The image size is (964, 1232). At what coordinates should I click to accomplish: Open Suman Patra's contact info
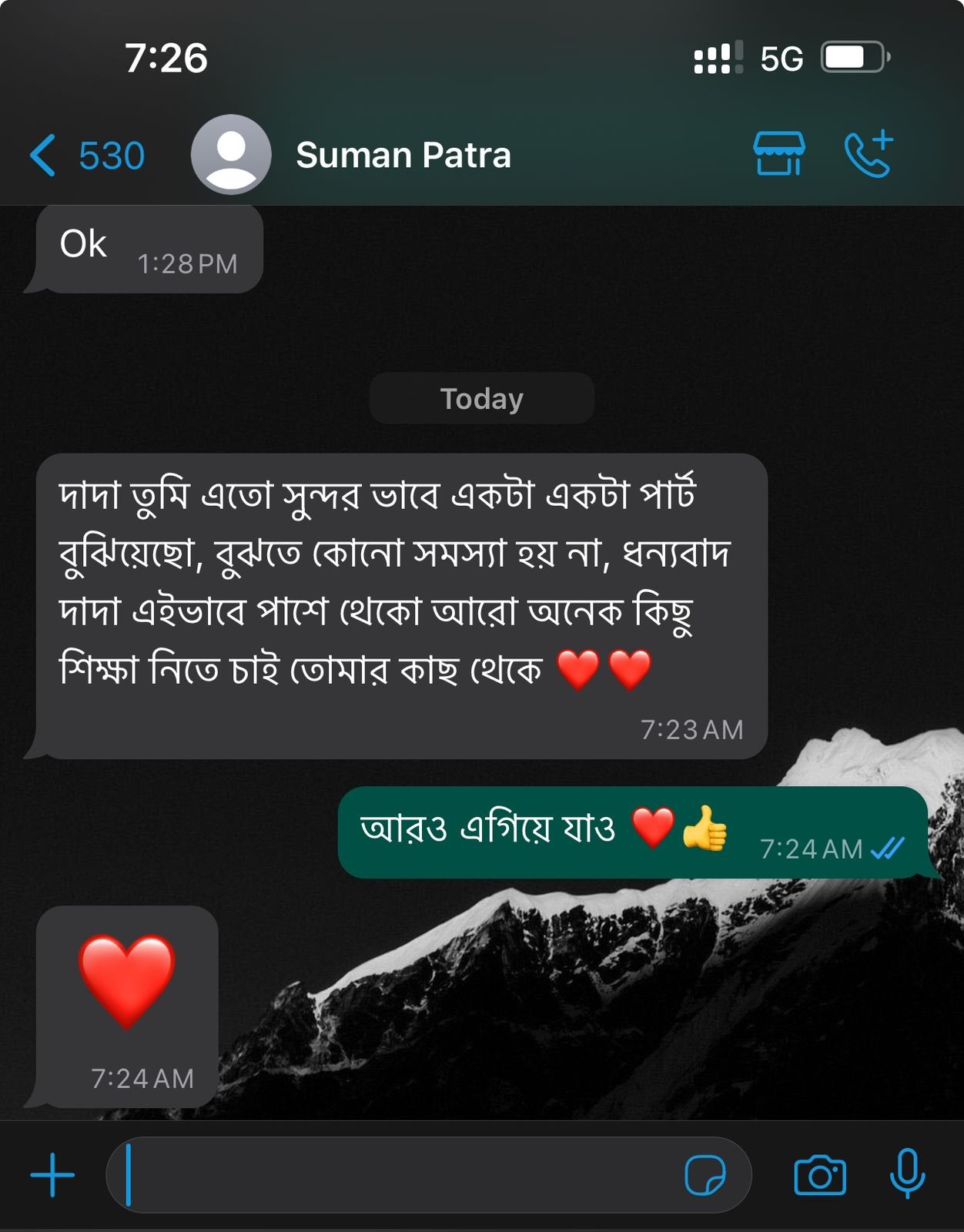[x=403, y=156]
